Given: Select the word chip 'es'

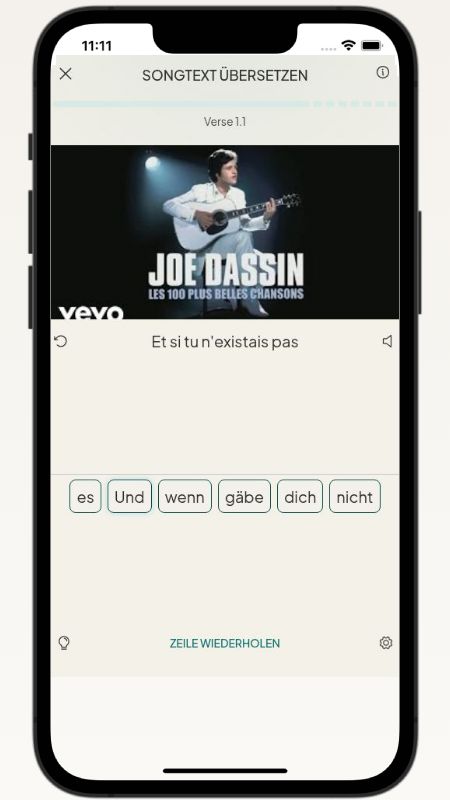Looking at the screenshot, I should [x=85, y=496].
